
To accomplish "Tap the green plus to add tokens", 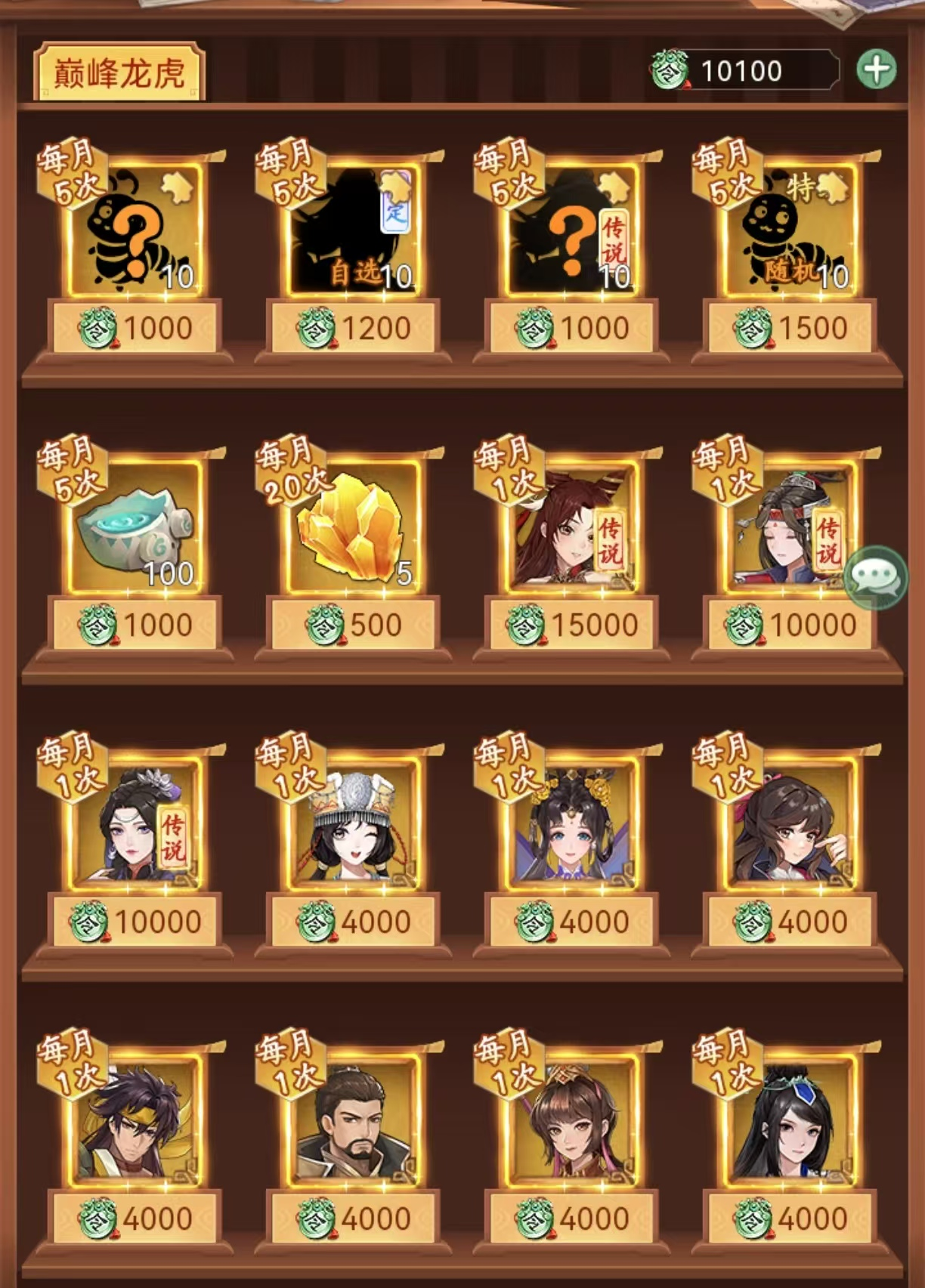I will pyautogui.click(x=876, y=69).
